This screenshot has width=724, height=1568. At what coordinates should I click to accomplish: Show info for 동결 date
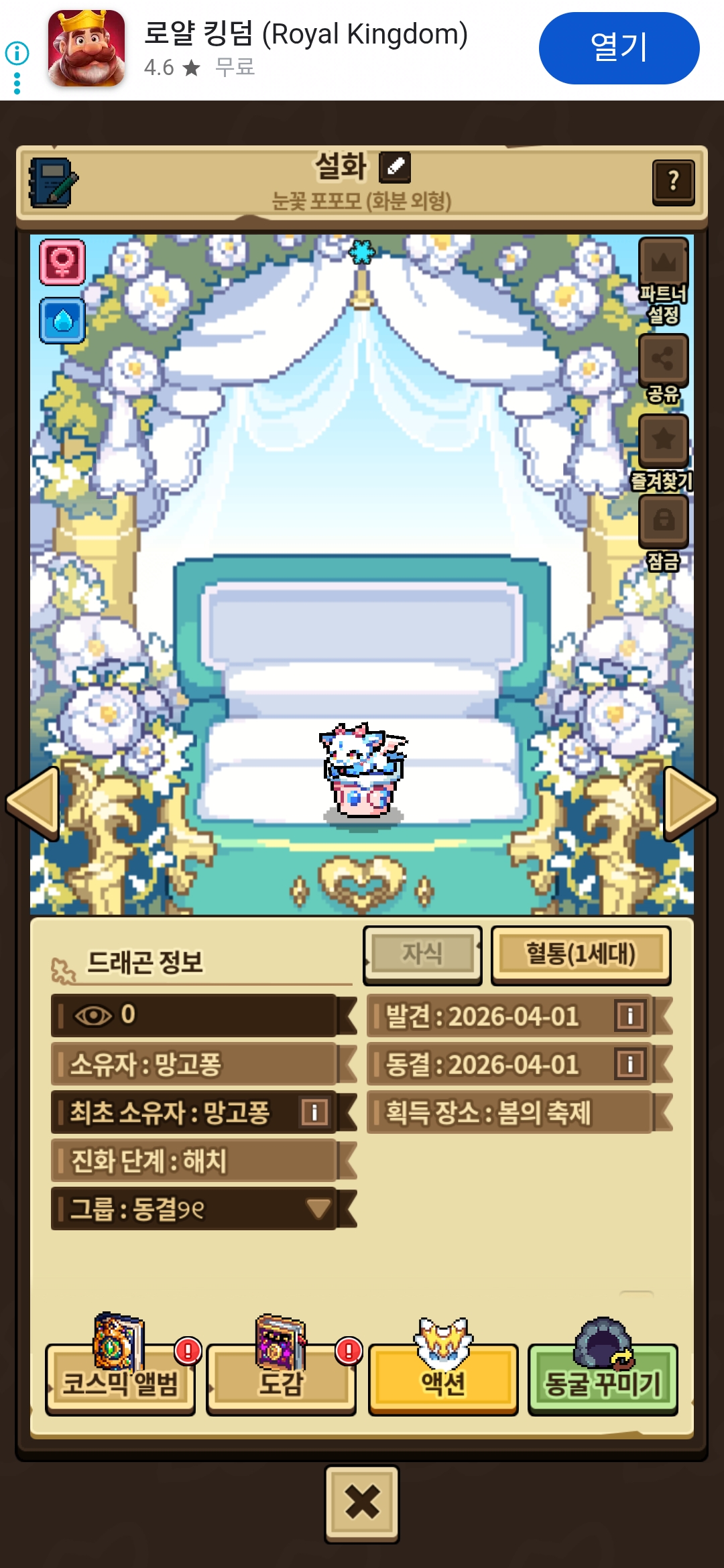[629, 1064]
